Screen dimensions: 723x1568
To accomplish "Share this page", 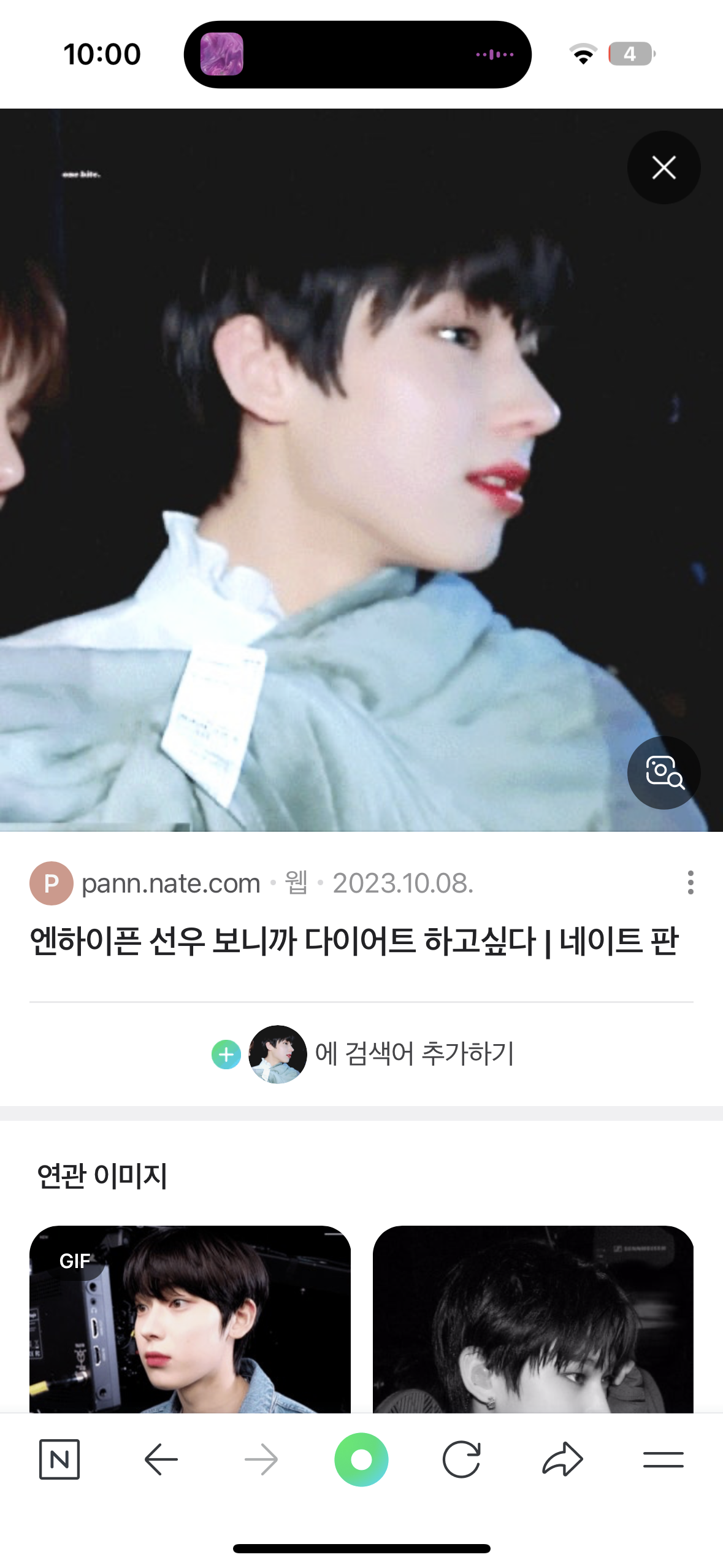I will tap(562, 1459).
